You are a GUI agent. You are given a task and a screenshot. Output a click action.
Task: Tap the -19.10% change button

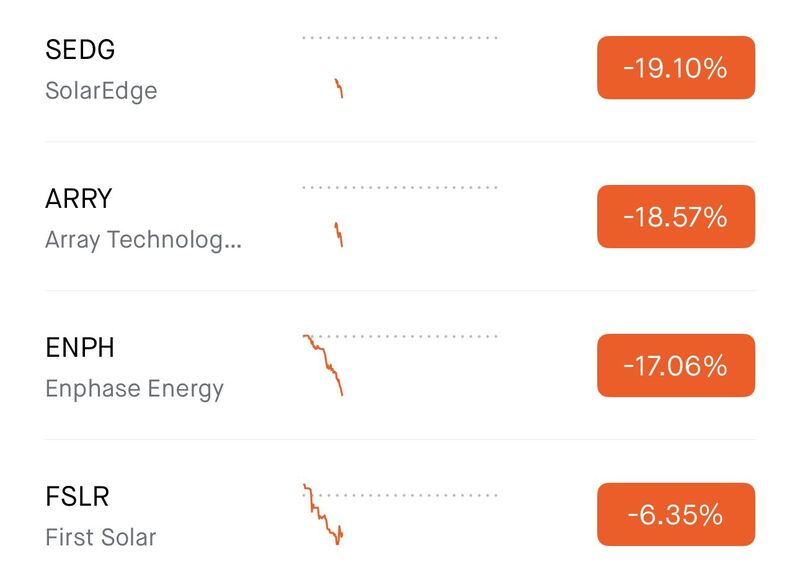click(x=675, y=68)
